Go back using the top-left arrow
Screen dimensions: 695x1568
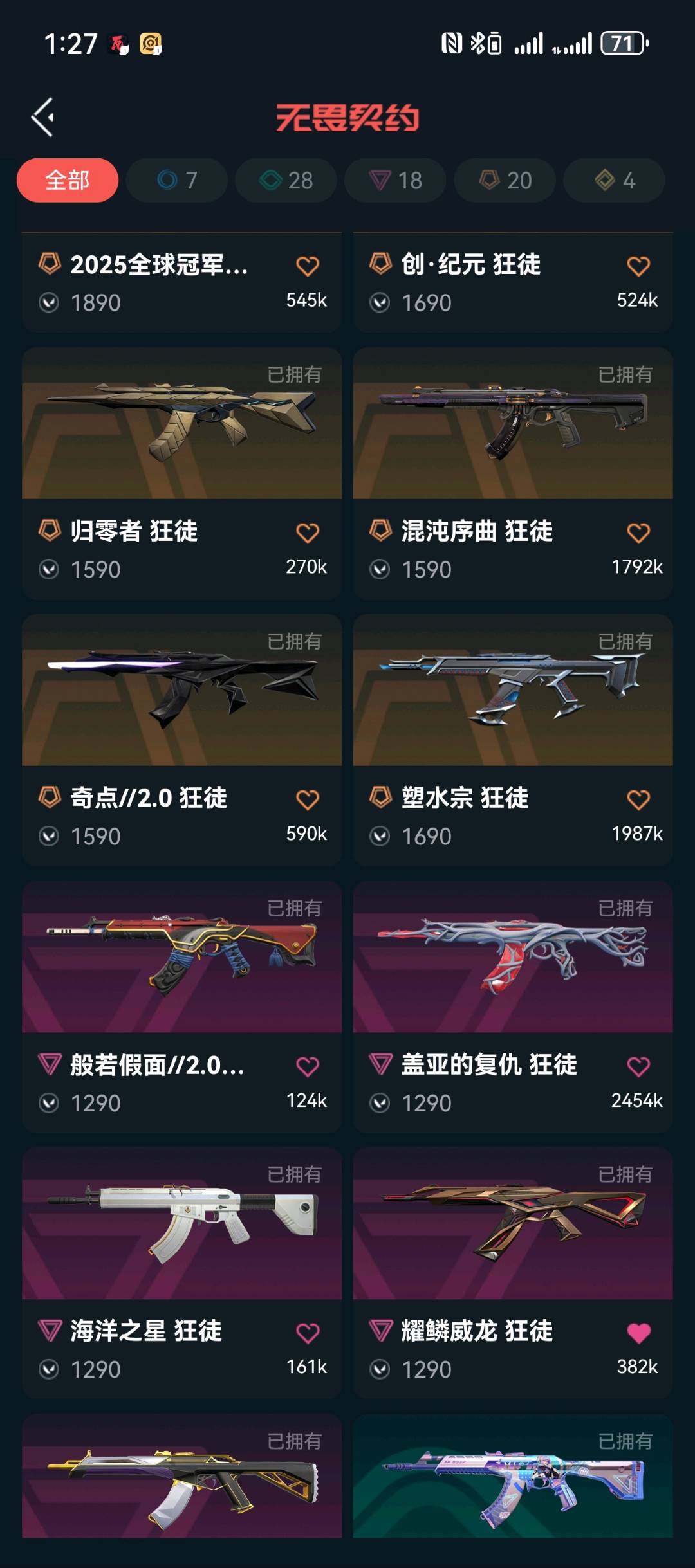pos(43,117)
